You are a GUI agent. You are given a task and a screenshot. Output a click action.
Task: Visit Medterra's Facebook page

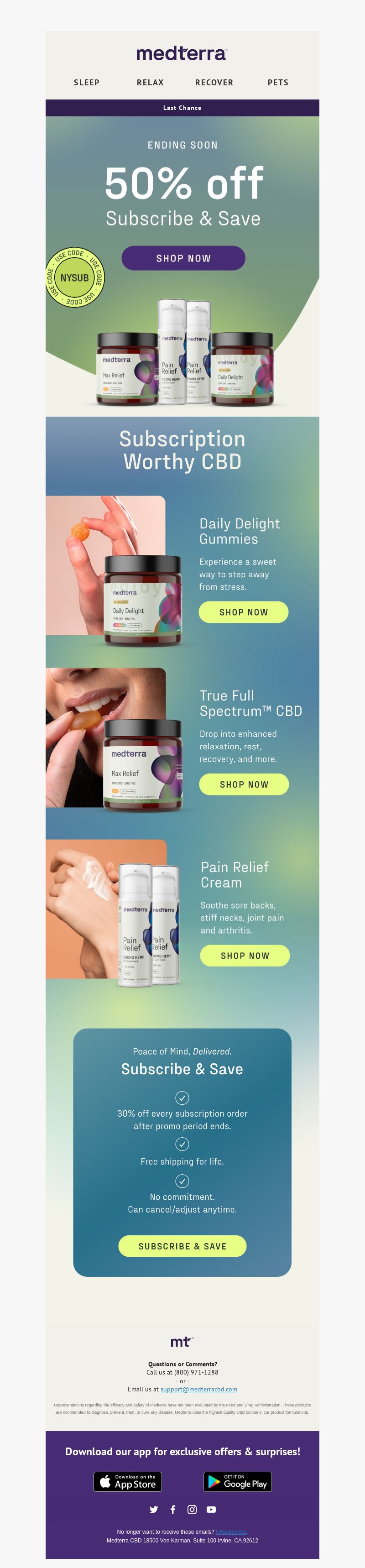(173, 1510)
